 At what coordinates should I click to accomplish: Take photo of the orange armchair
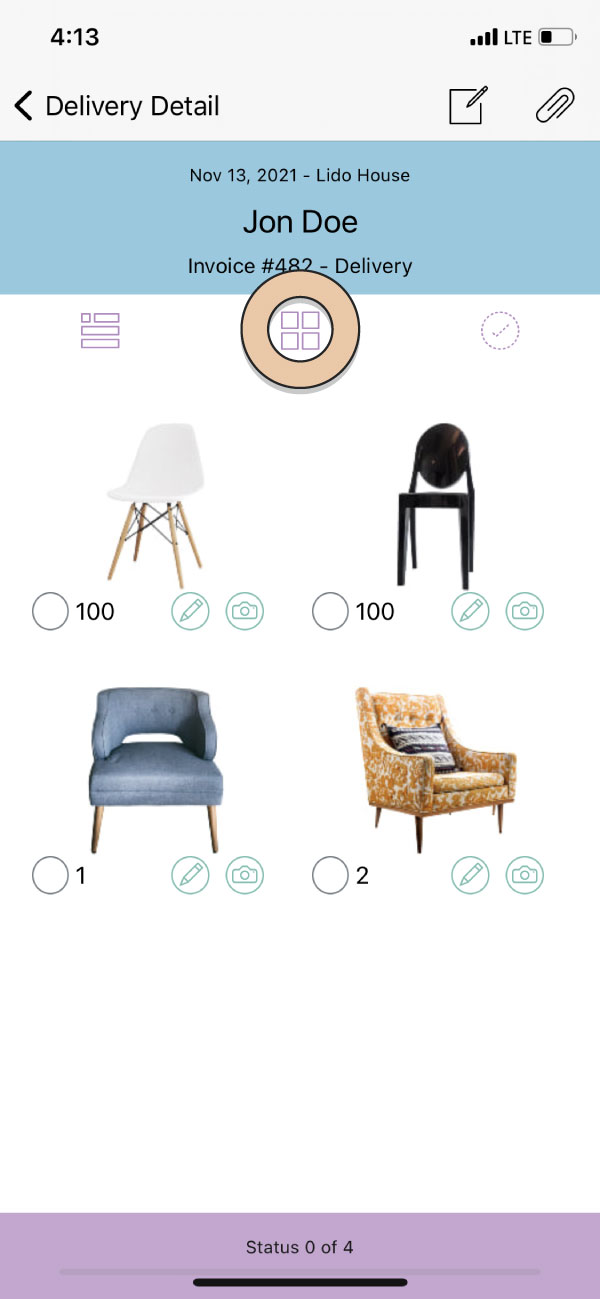[x=524, y=876]
